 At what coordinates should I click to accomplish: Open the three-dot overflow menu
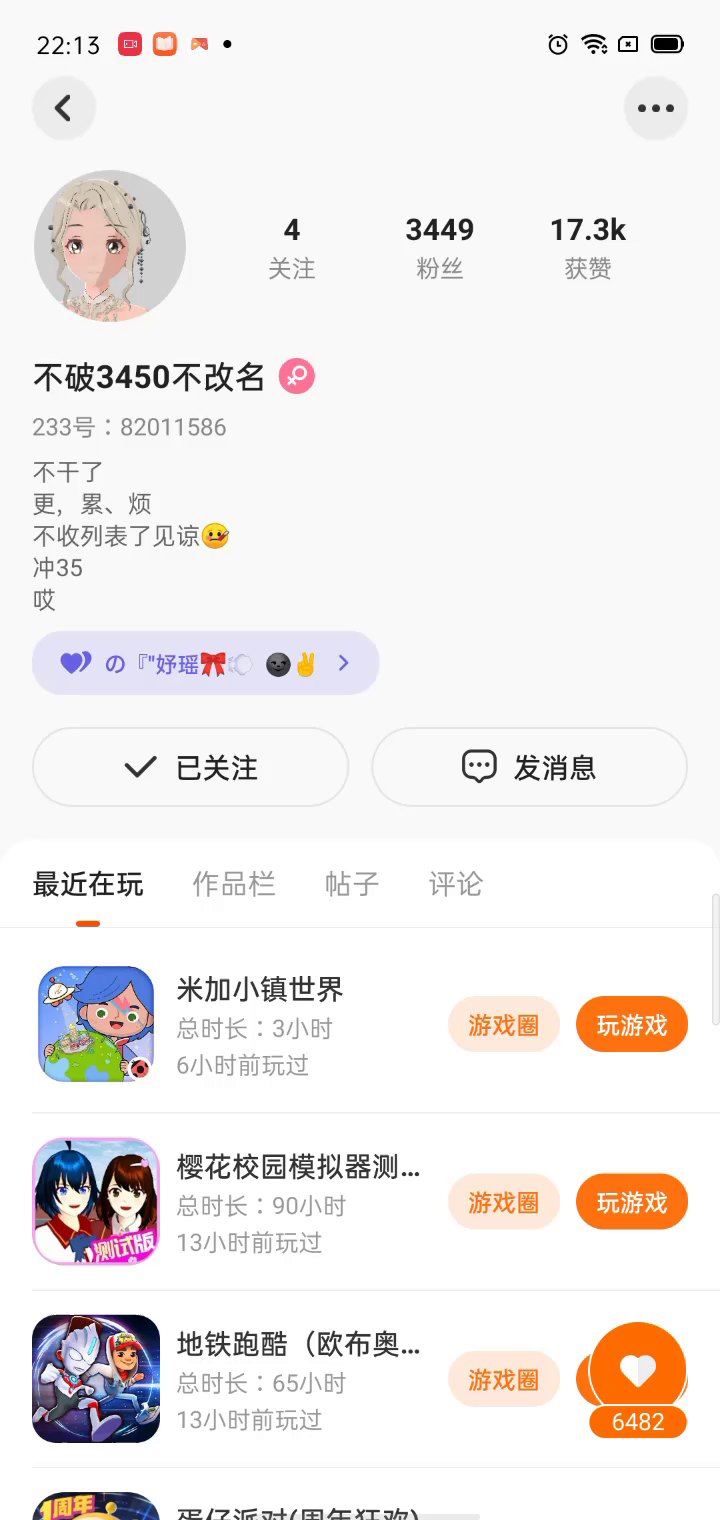[x=655, y=108]
